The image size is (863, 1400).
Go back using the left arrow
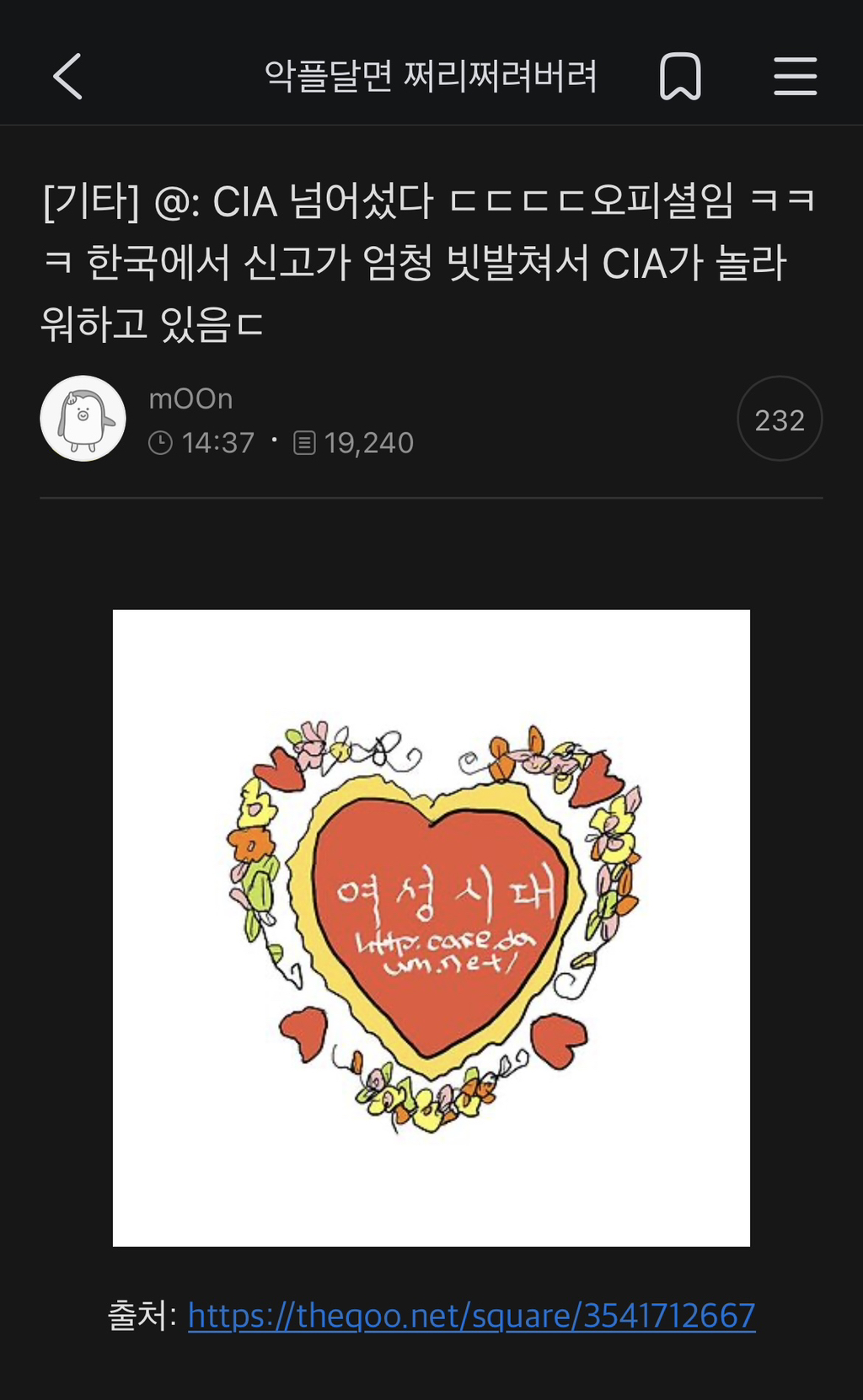pos(68,77)
